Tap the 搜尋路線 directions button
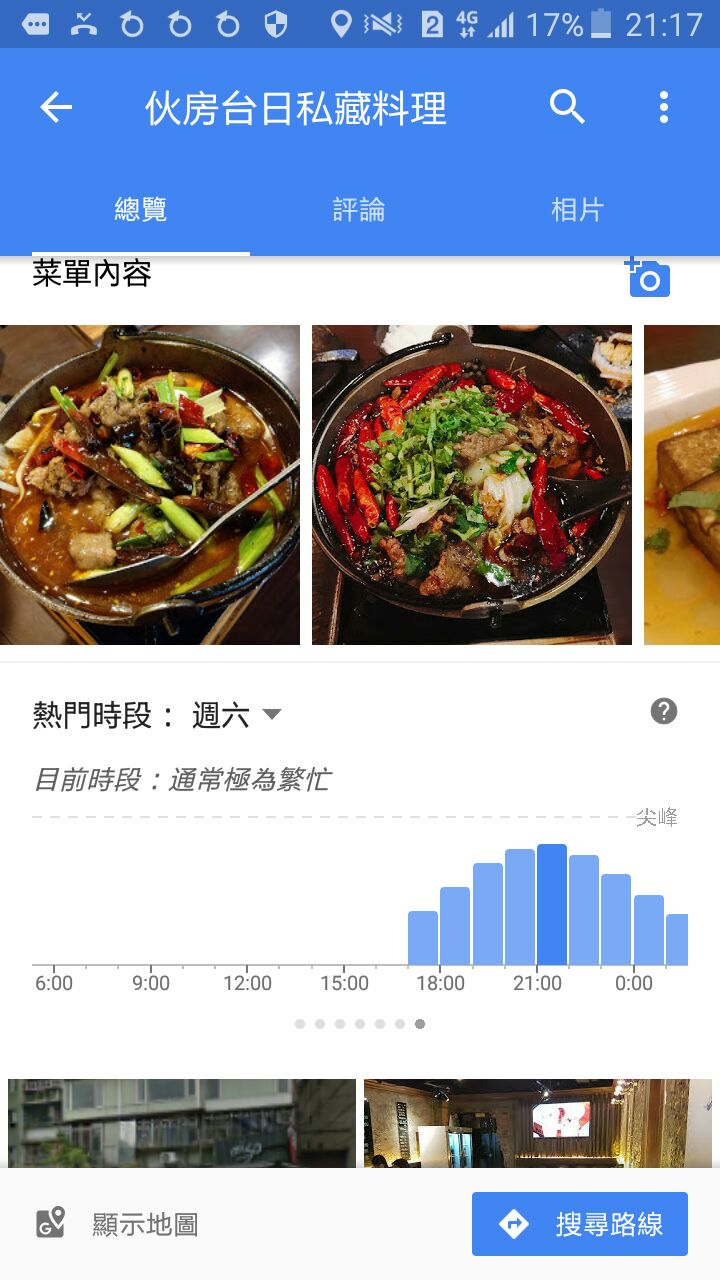Image resolution: width=720 pixels, height=1280 pixels. coord(580,1224)
